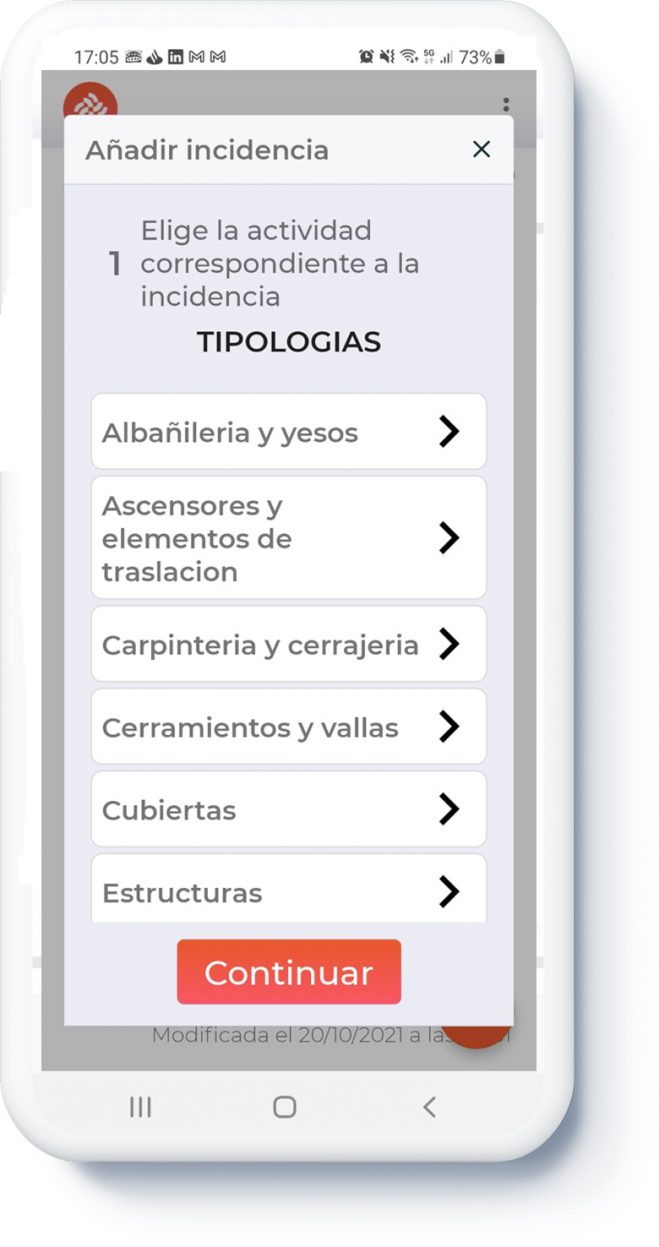The image size is (659, 1247).
Task: Open Ascensores y elementos de traslacion
Action: pyautogui.click(x=288, y=538)
